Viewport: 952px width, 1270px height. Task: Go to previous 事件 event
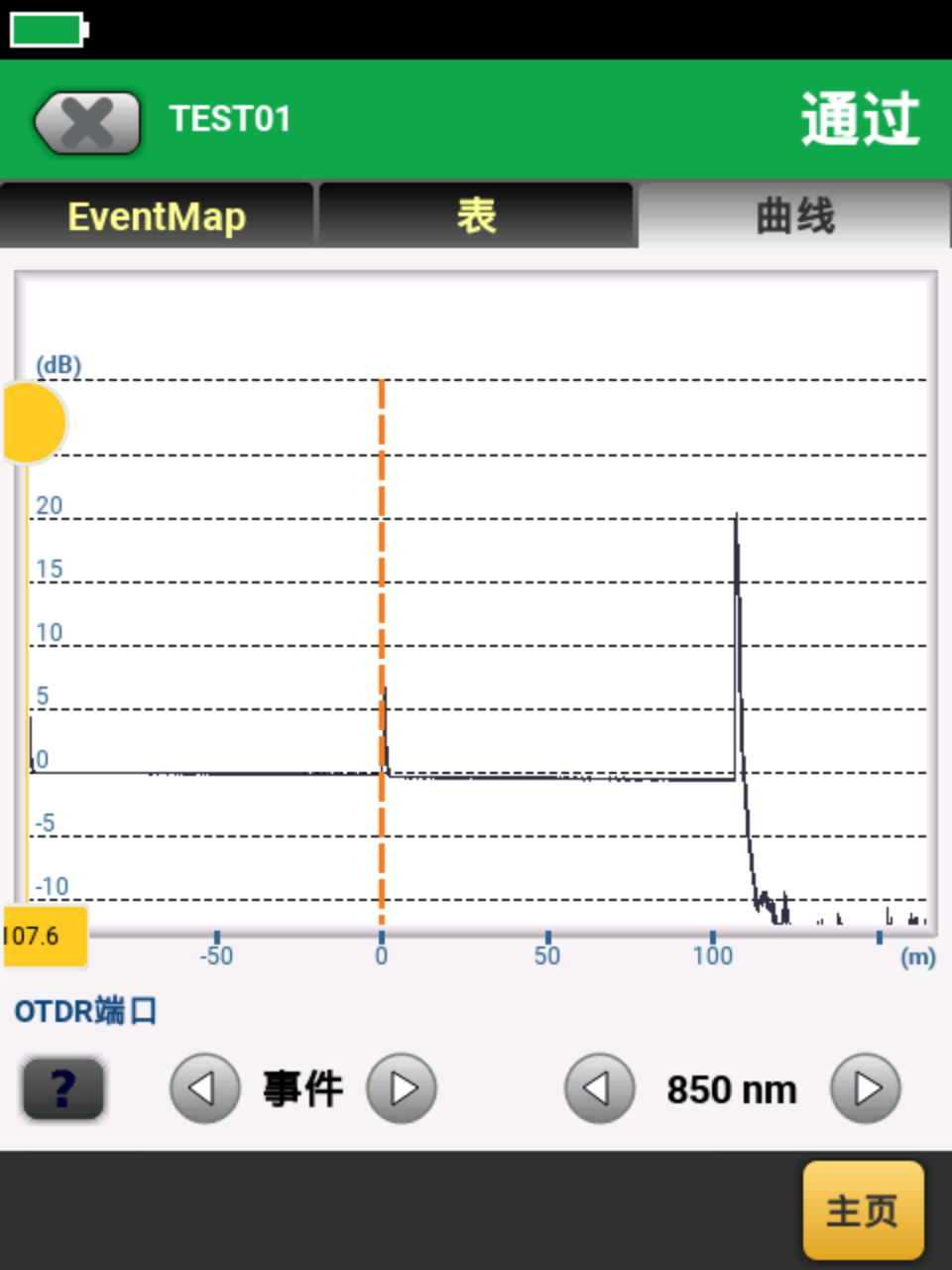pyautogui.click(x=204, y=1088)
